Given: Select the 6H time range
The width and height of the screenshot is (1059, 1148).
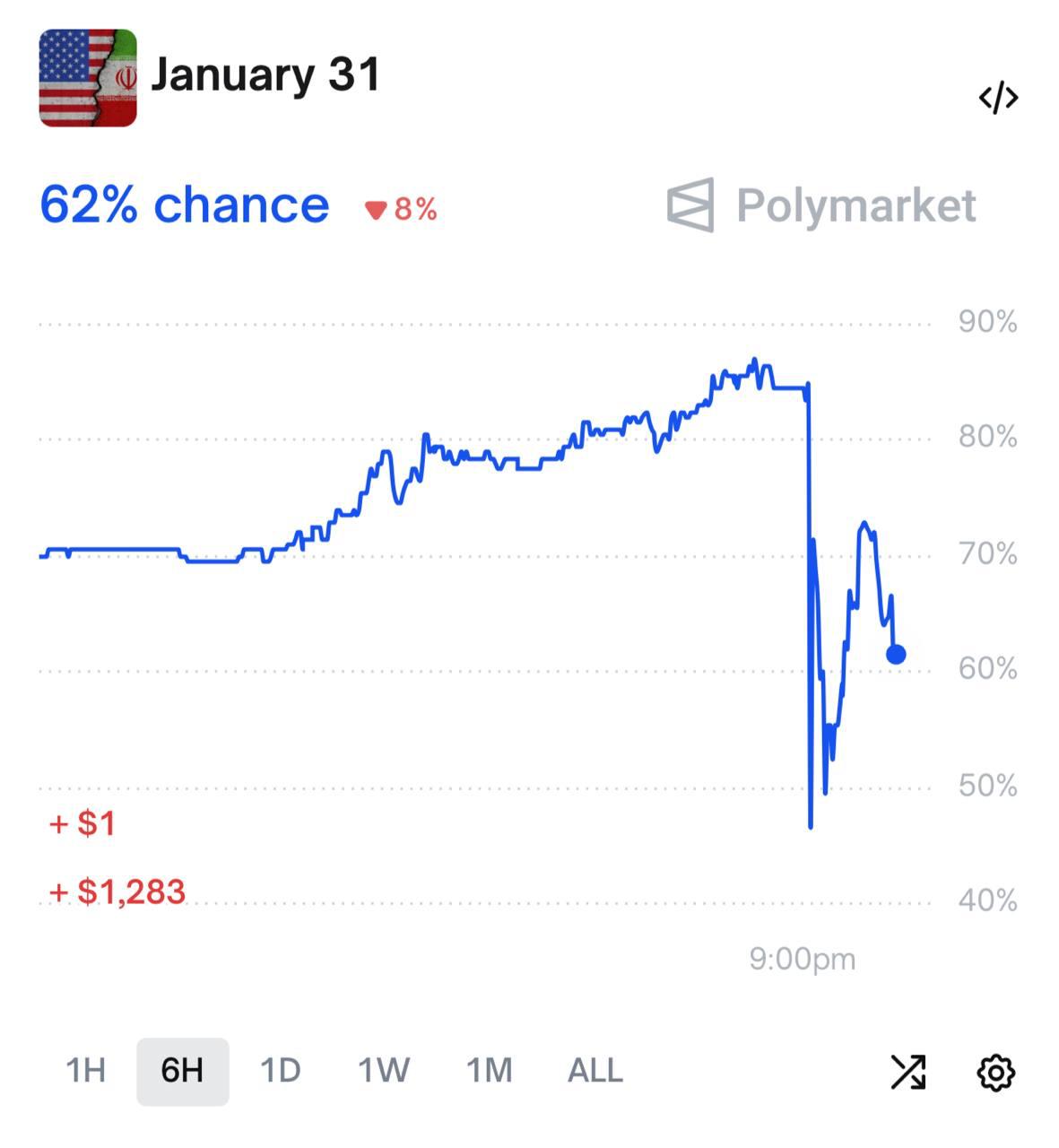Looking at the screenshot, I should tap(182, 1071).
